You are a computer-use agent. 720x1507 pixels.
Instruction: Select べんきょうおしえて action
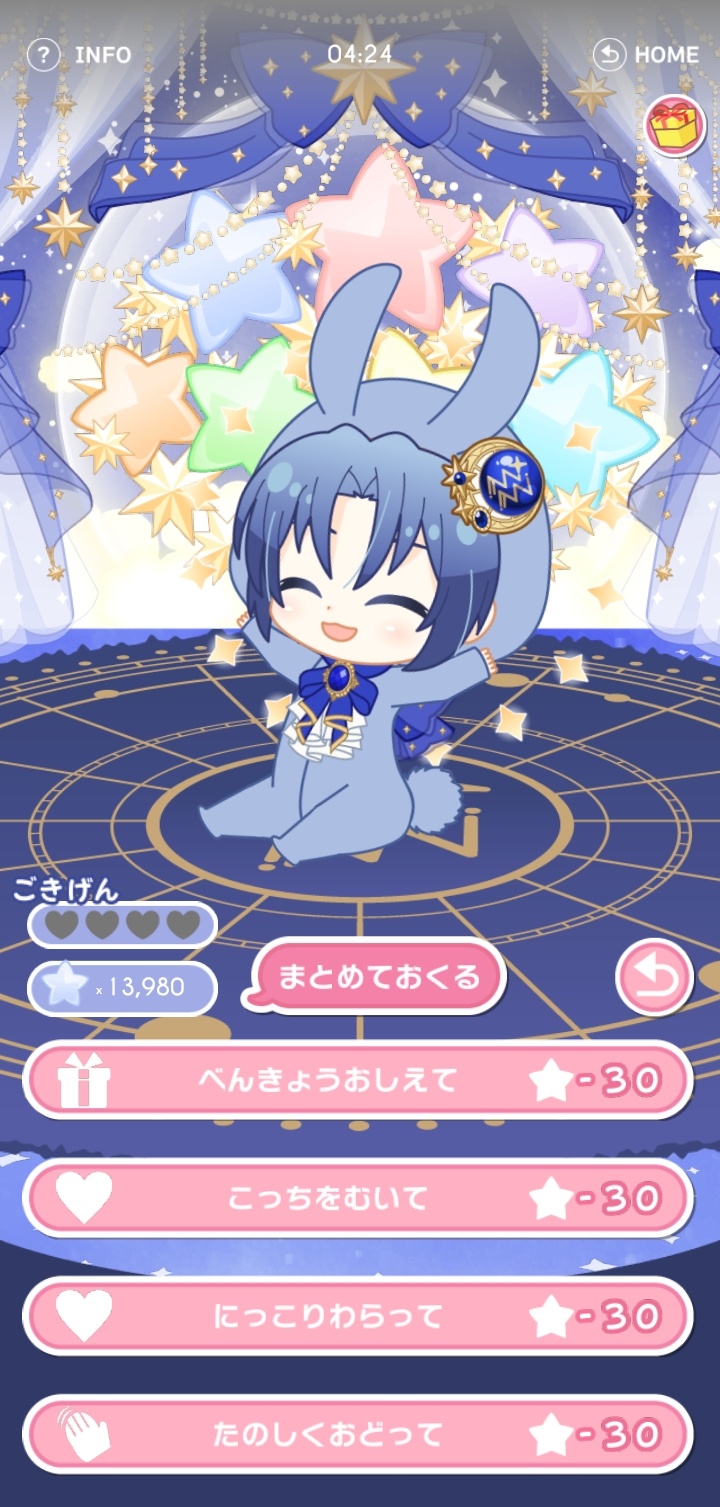[x=358, y=1080]
